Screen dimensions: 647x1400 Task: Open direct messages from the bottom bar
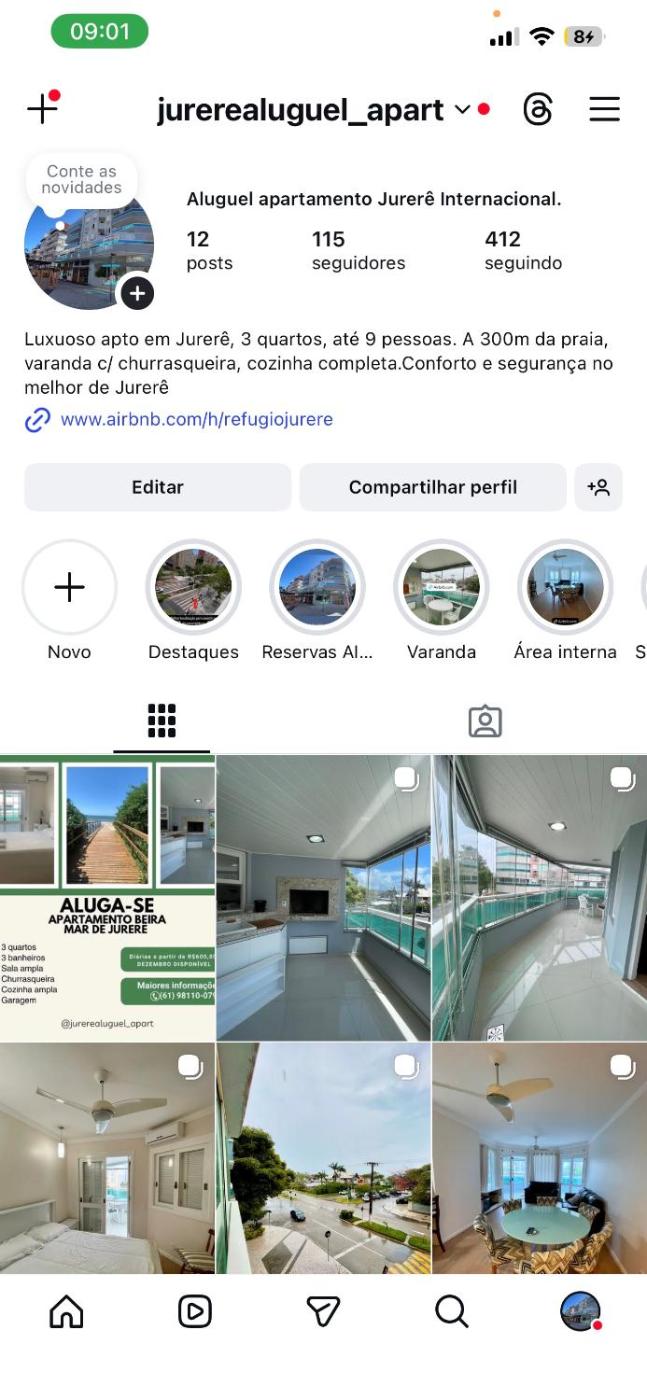coord(323,1312)
